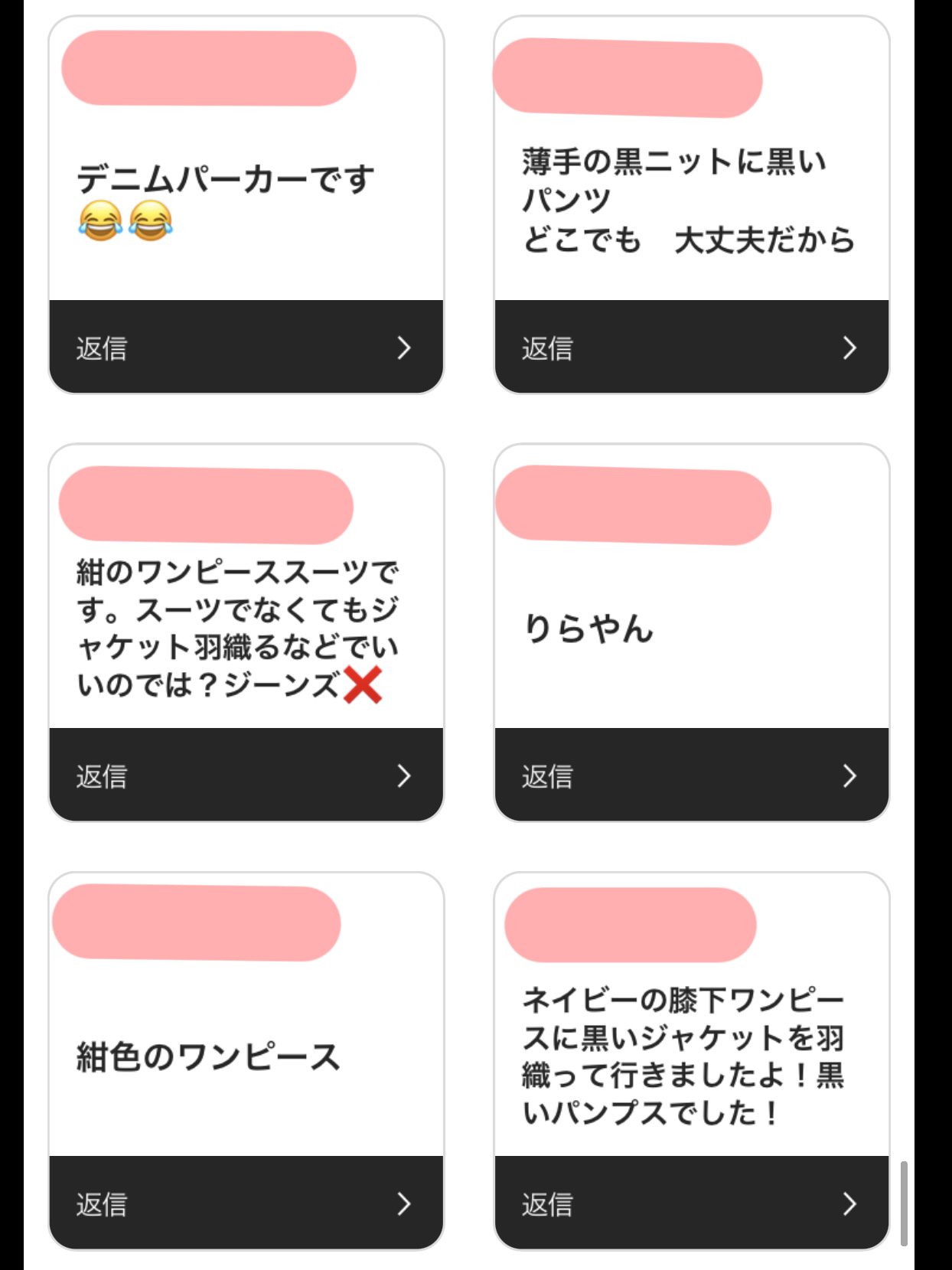Reply to the ネイビーの膝下ワンピース response
Image resolution: width=952 pixels, height=1270 pixels.
pos(691,1203)
